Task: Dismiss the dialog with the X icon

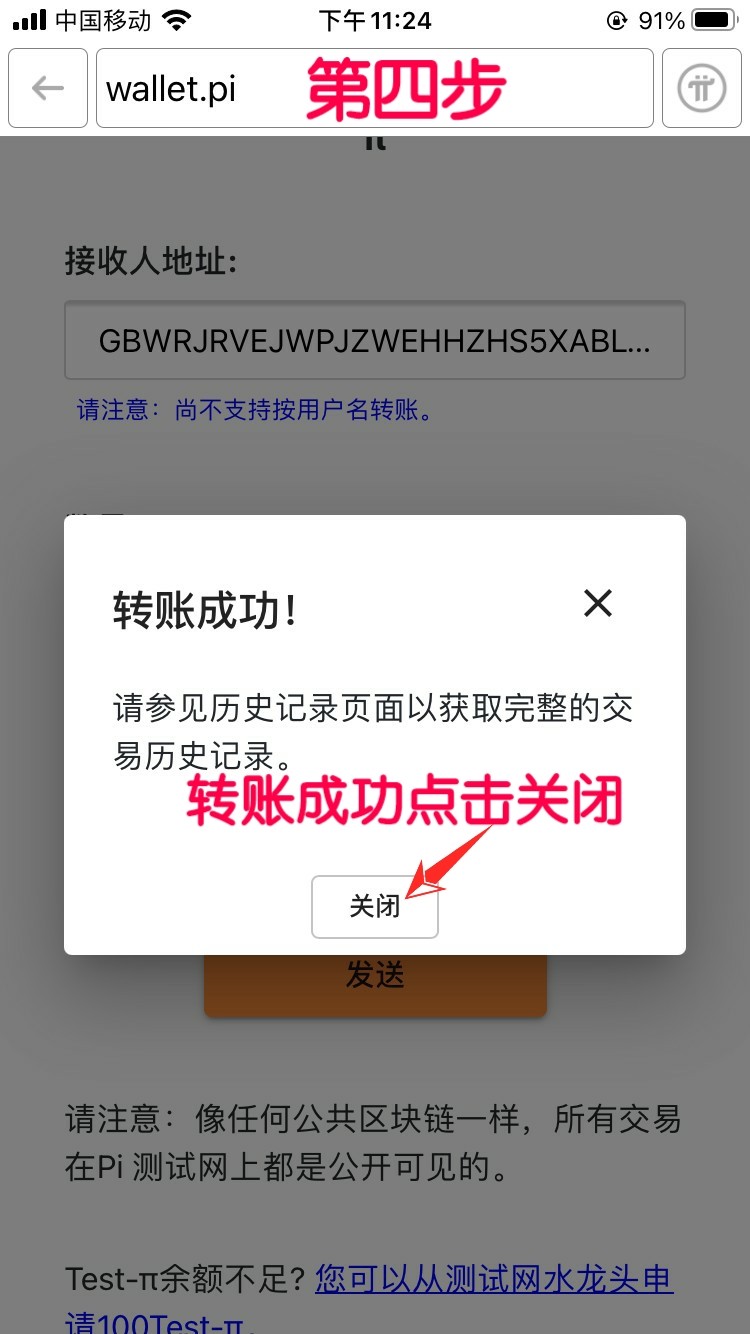Action: [x=598, y=603]
